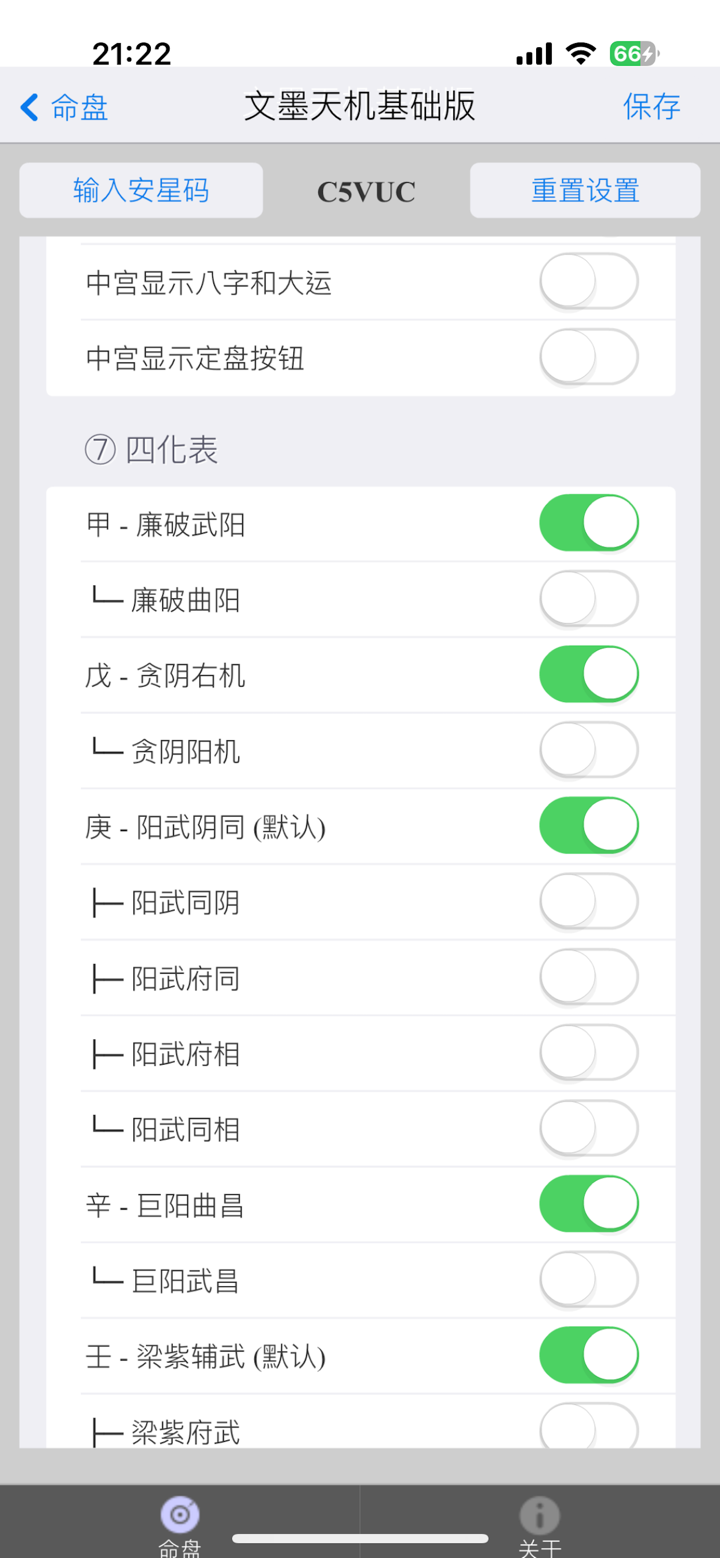The image size is (720, 1558).
Task: Turn on the 廉破曲阳 switch
Action: (588, 598)
